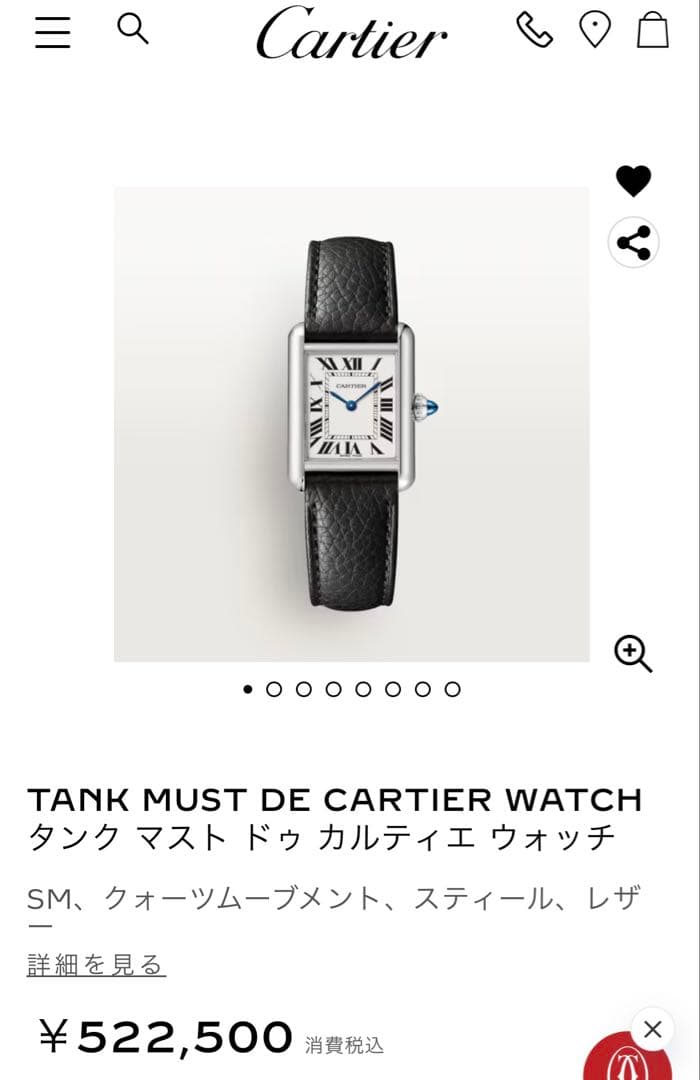Open the search magnifier

point(132,29)
